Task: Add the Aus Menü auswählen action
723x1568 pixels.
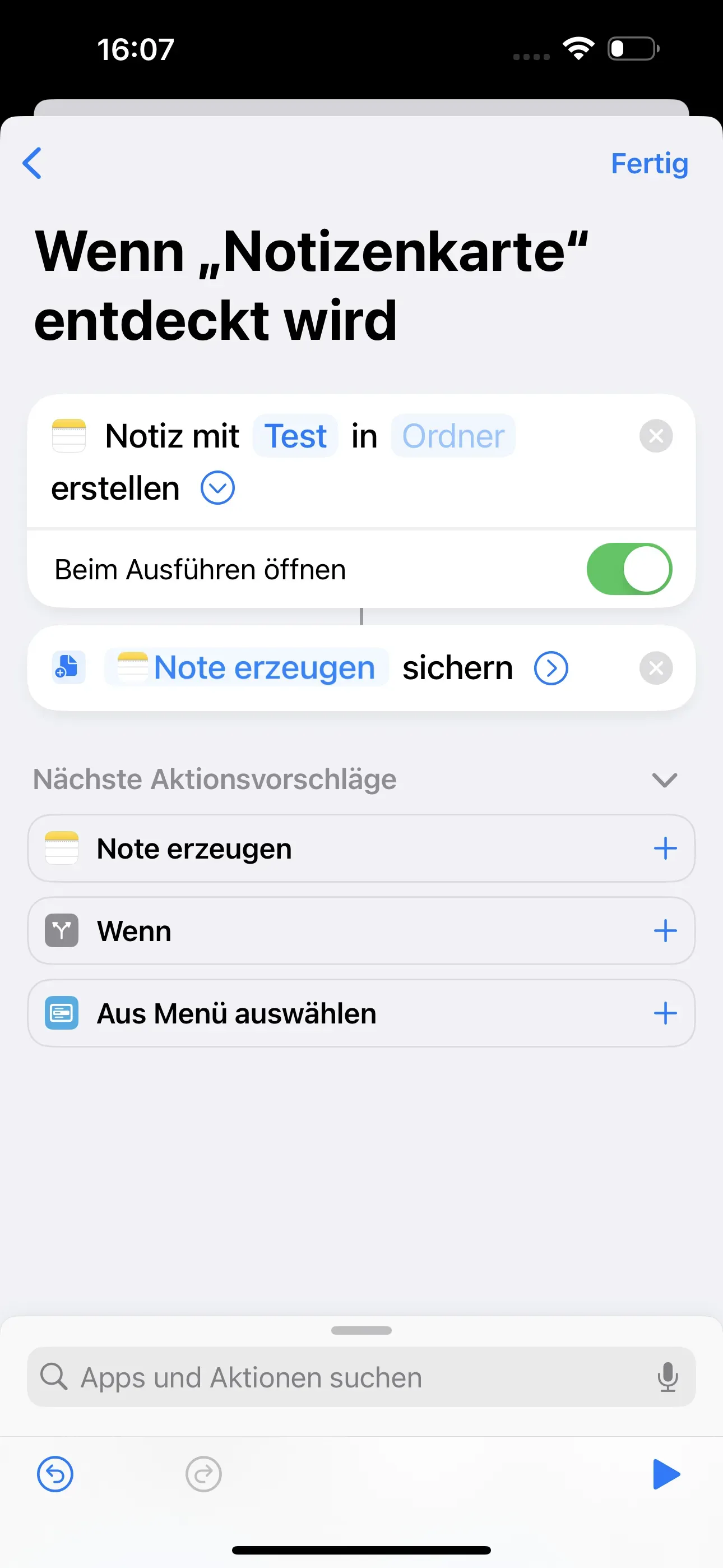Action: click(x=665, y=1013)
